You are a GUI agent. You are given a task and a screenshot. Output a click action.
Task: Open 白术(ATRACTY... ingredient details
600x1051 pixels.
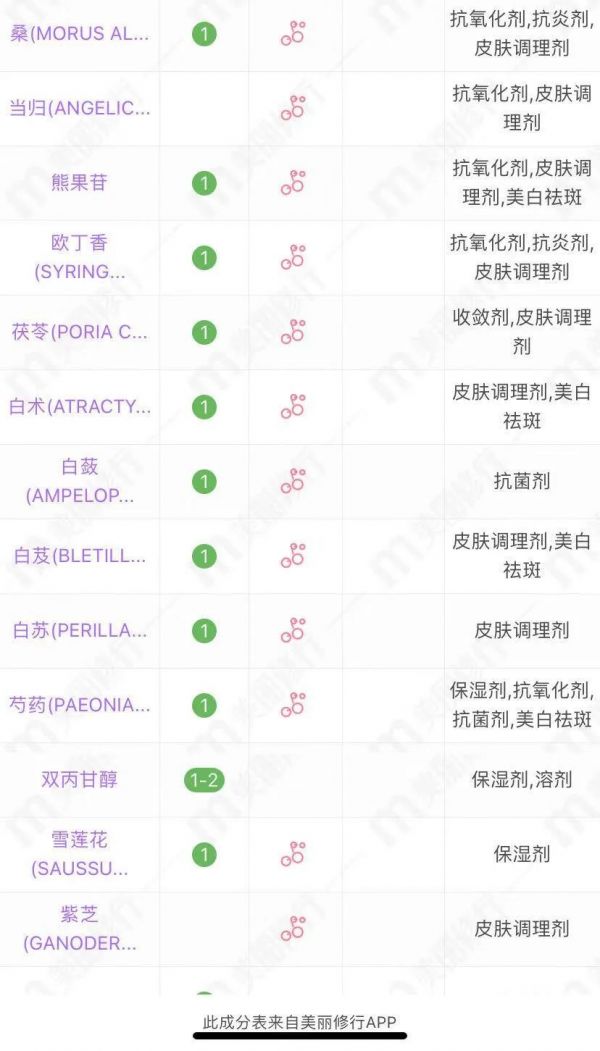[x=80, y=406]
